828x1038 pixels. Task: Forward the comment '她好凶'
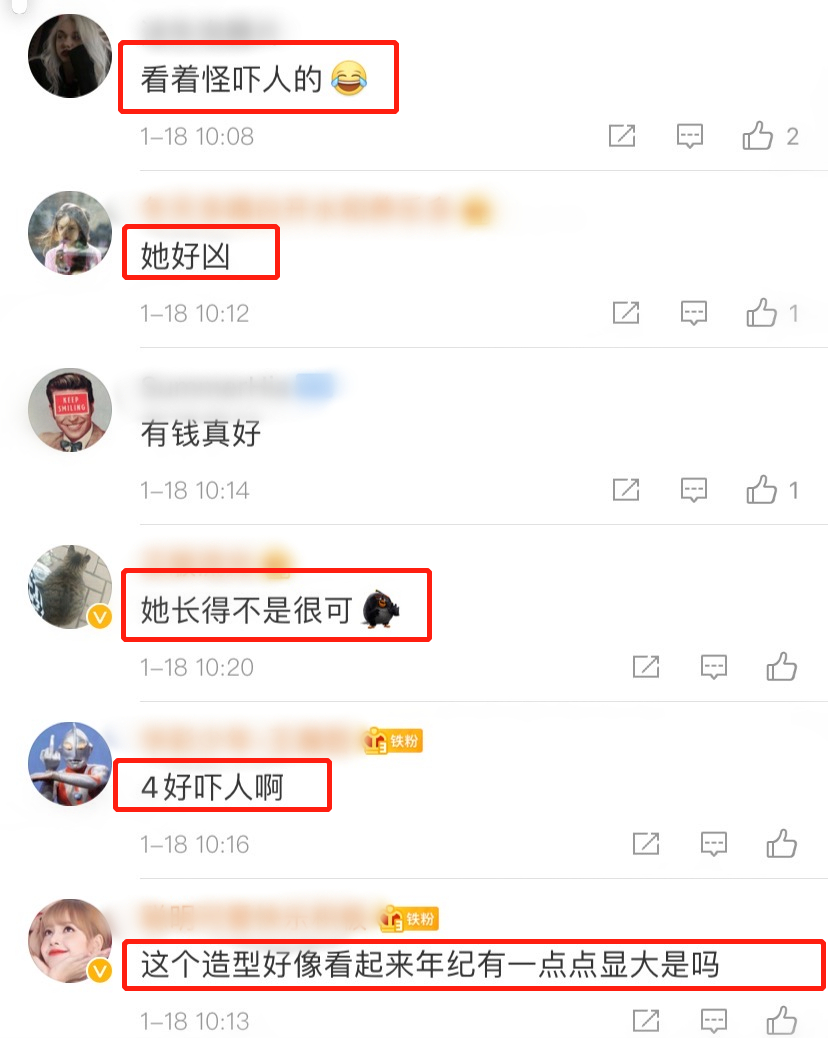626,313
